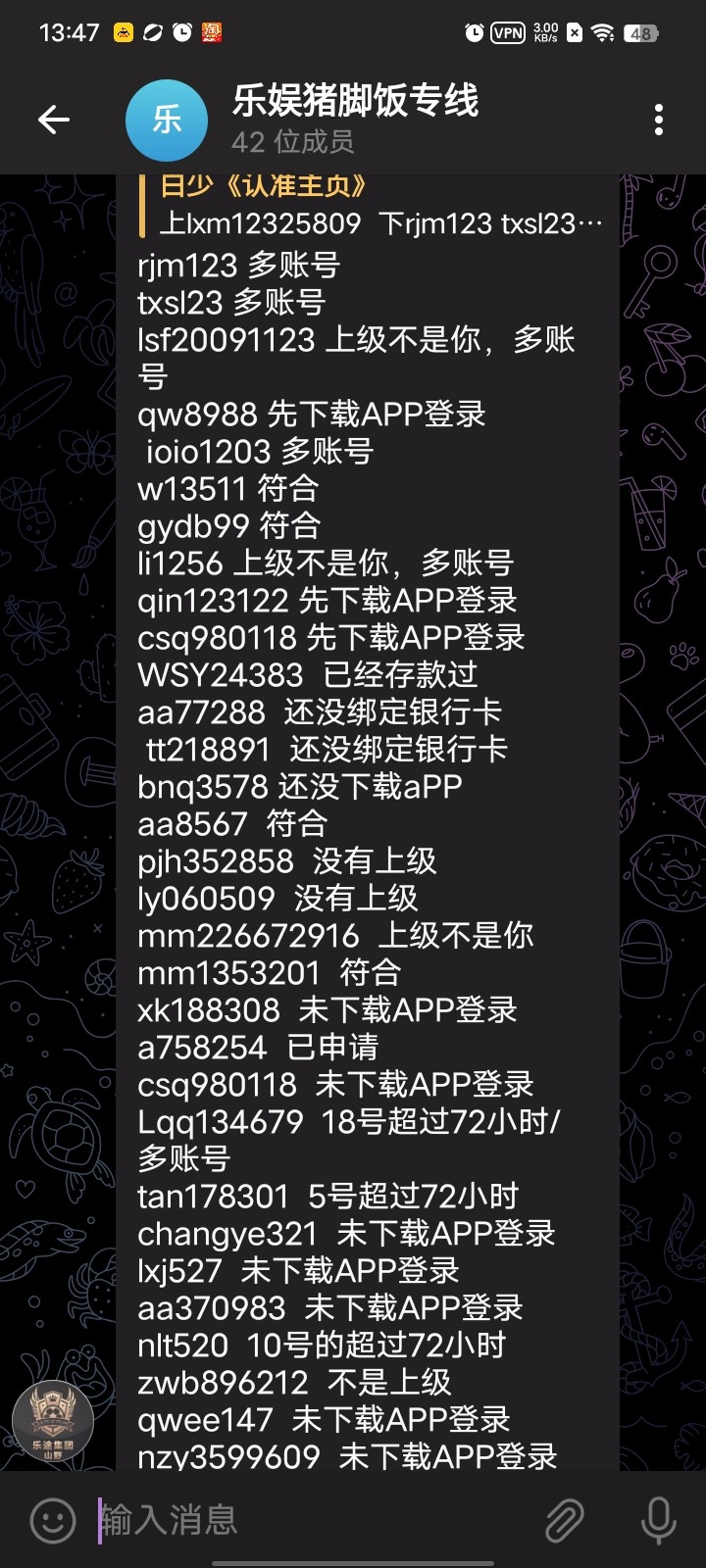The image size is (706, 1568).
Task: Focus the 输入消息 message field
Action: coord(314,1520)
